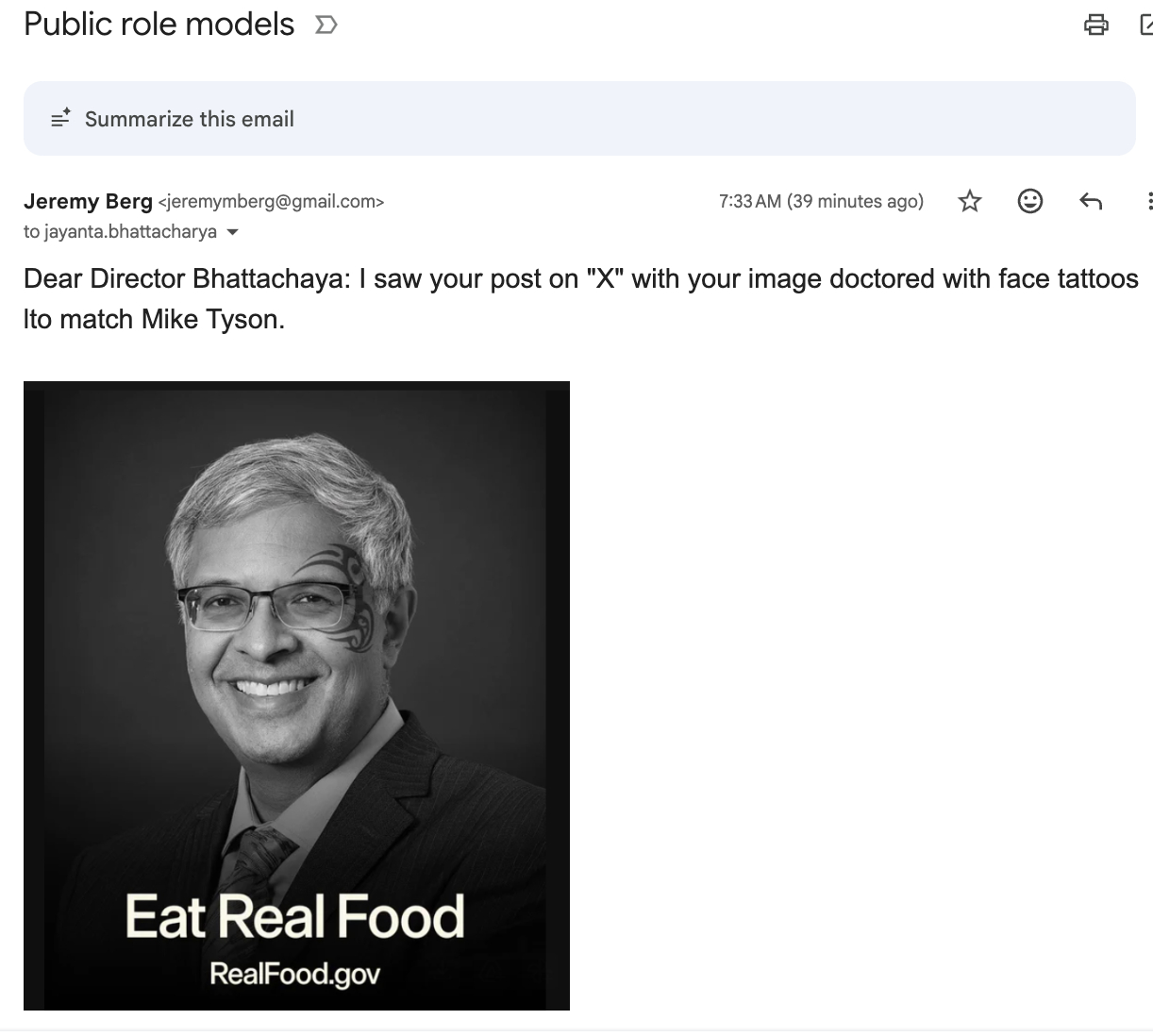Expand recipient details dropdown
1153x1036 pixels.
coord(233,232)
